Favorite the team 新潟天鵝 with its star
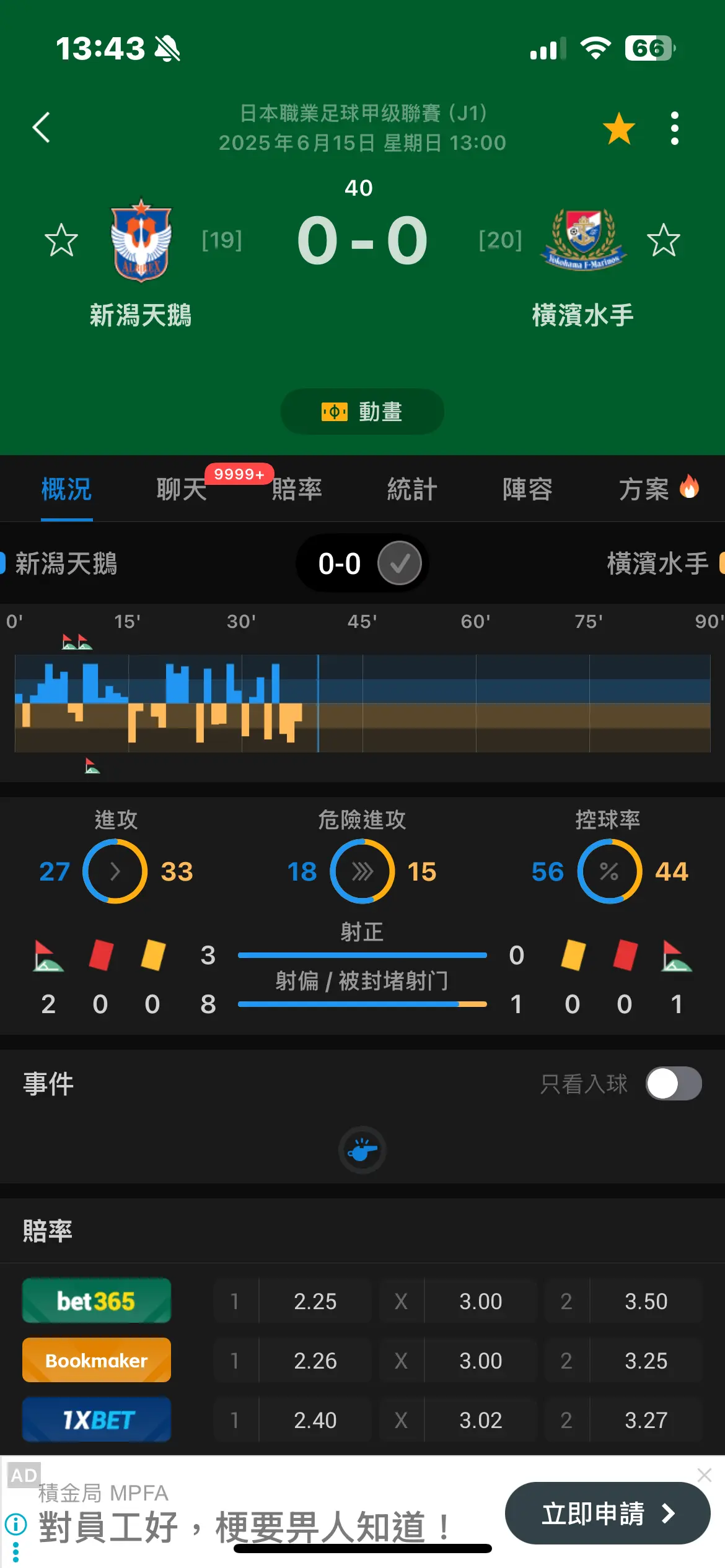Viewport: 725px width, 1568px height. [61, 240]
